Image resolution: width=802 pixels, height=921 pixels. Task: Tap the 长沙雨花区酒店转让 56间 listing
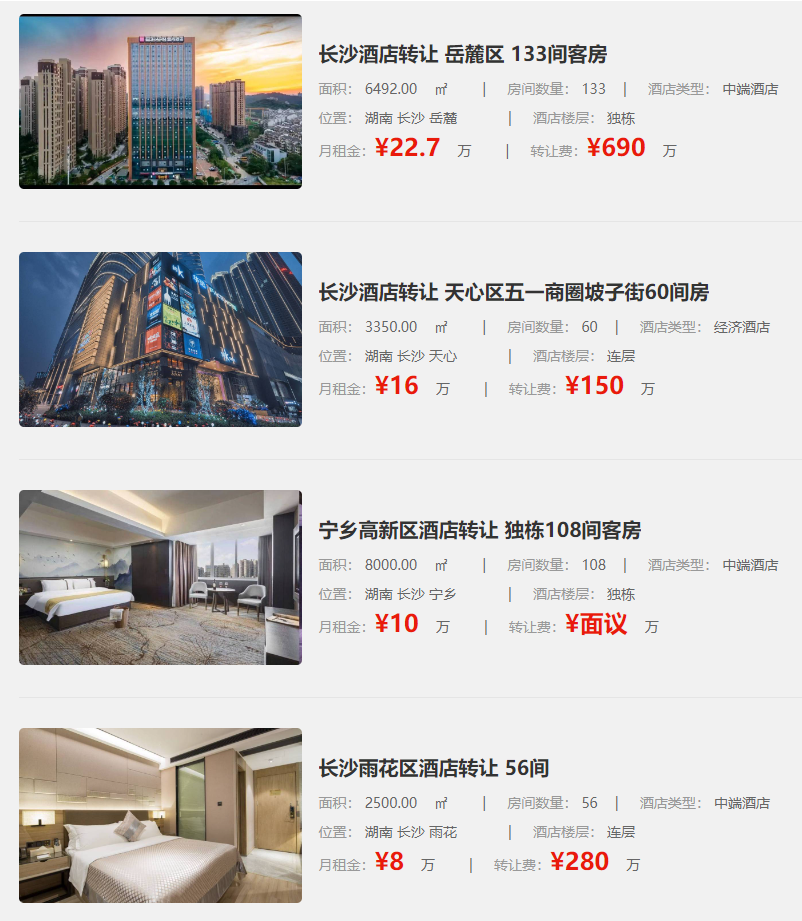(433, 768)
